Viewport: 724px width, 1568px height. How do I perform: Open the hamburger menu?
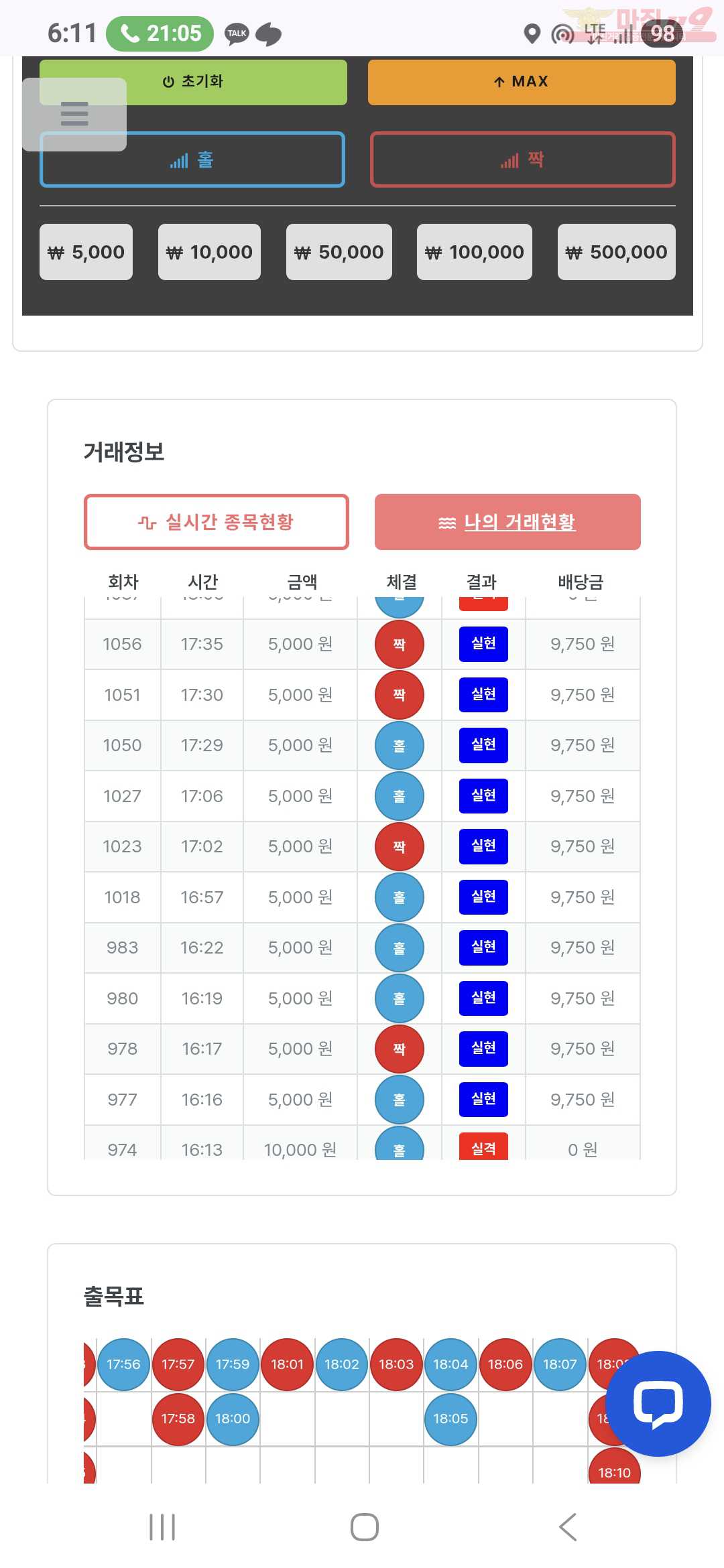(x=74, y=114)
